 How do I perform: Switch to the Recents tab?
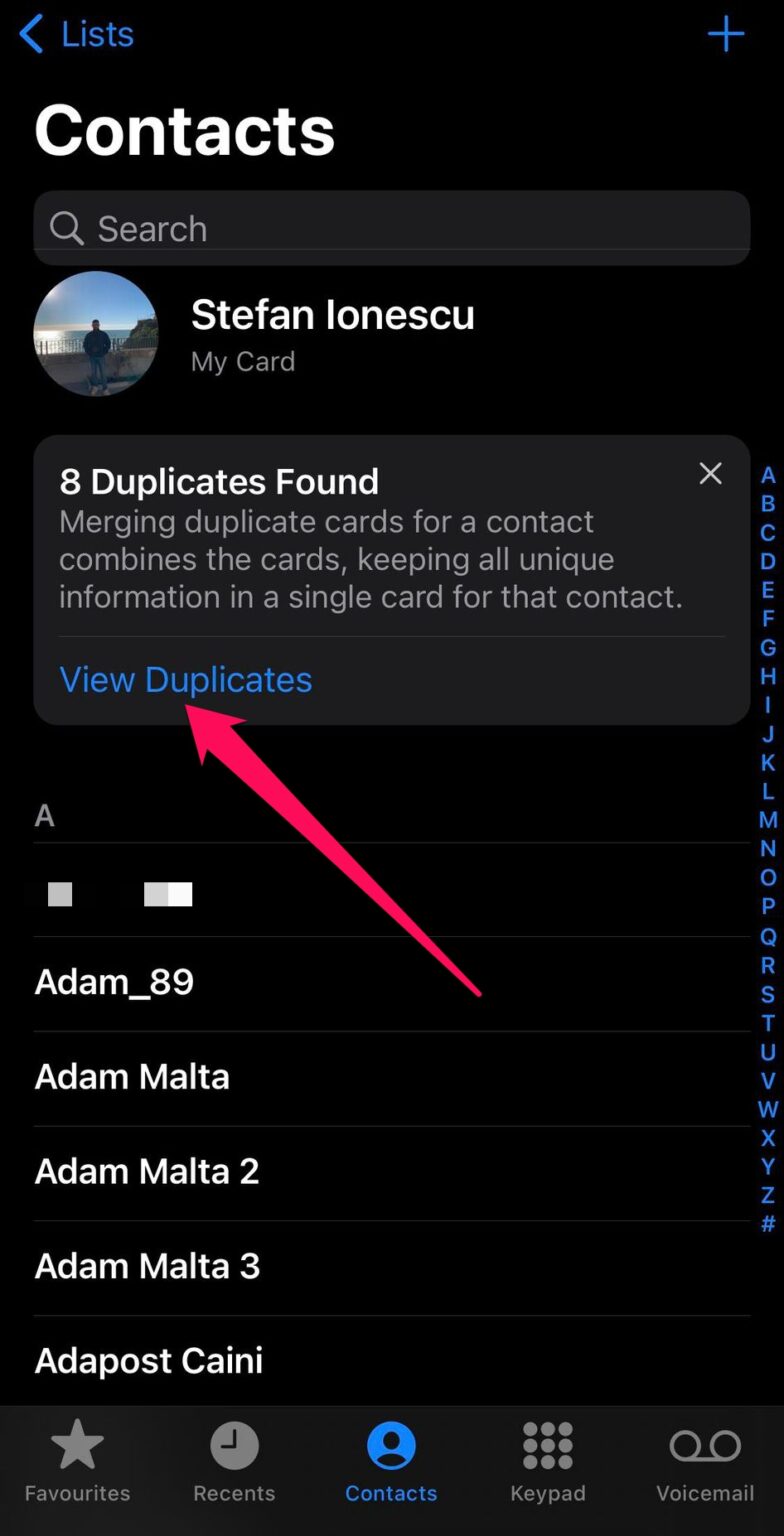[234, 1460]
